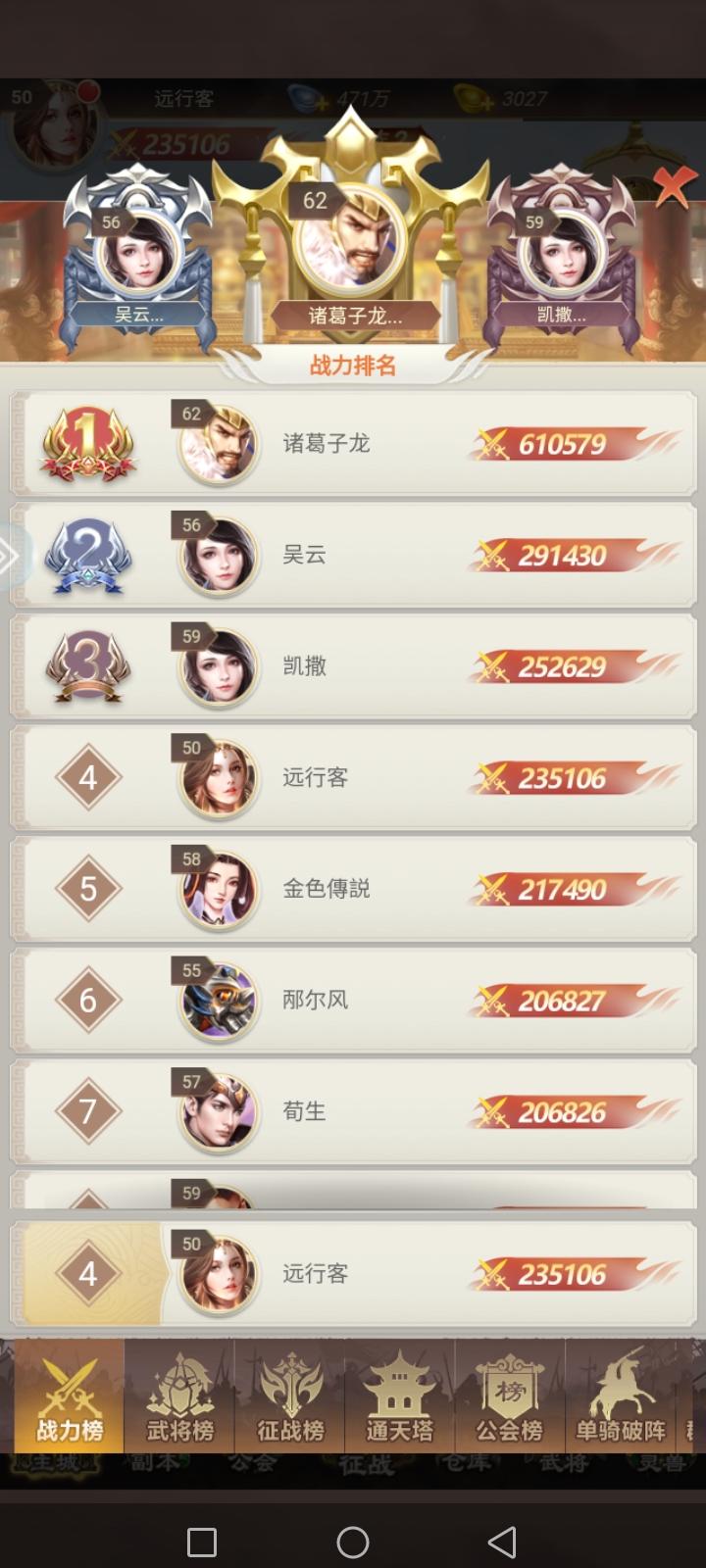The image size is (706, 1568).
Task: Open third-ranked player 凯撒's row
Action: (353, 667)
